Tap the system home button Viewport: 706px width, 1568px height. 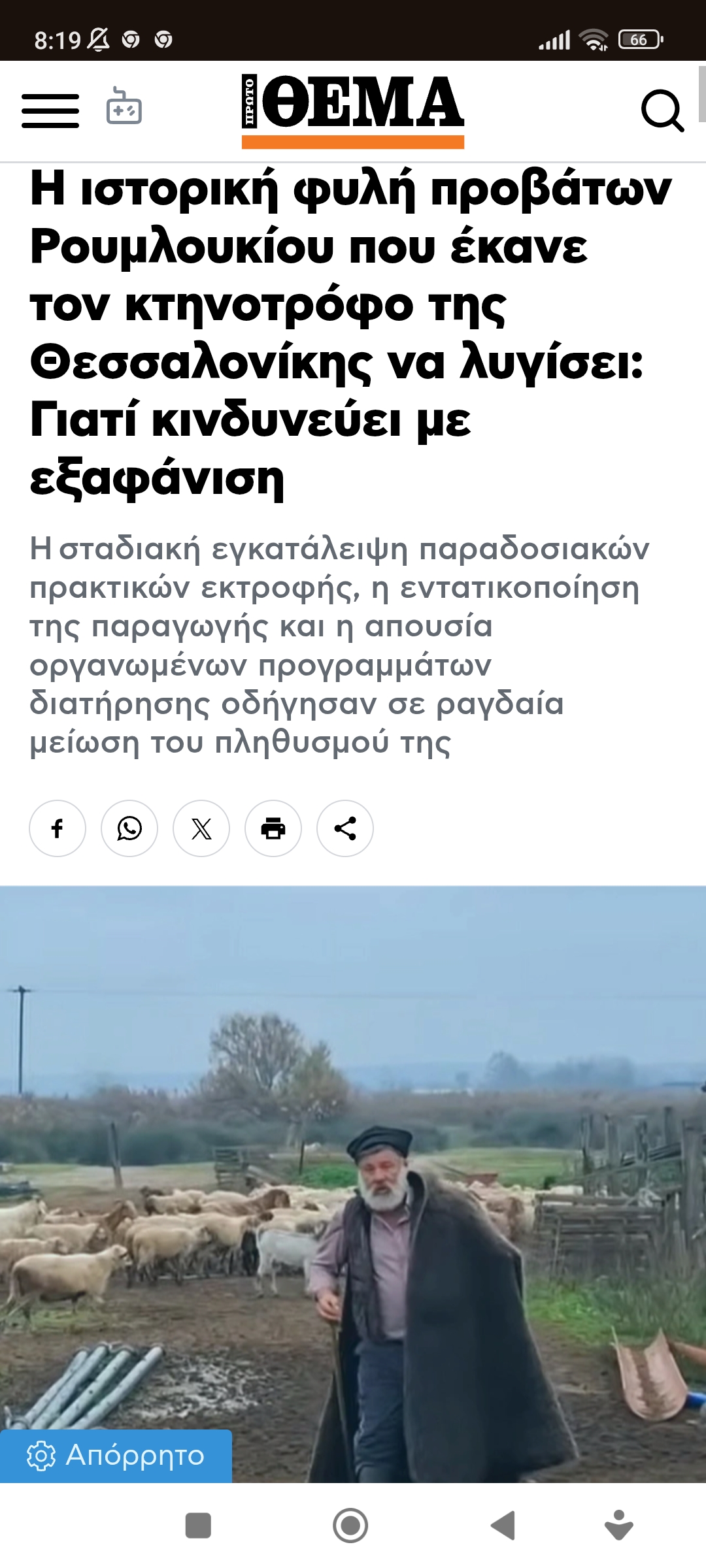pos(350,1526)
